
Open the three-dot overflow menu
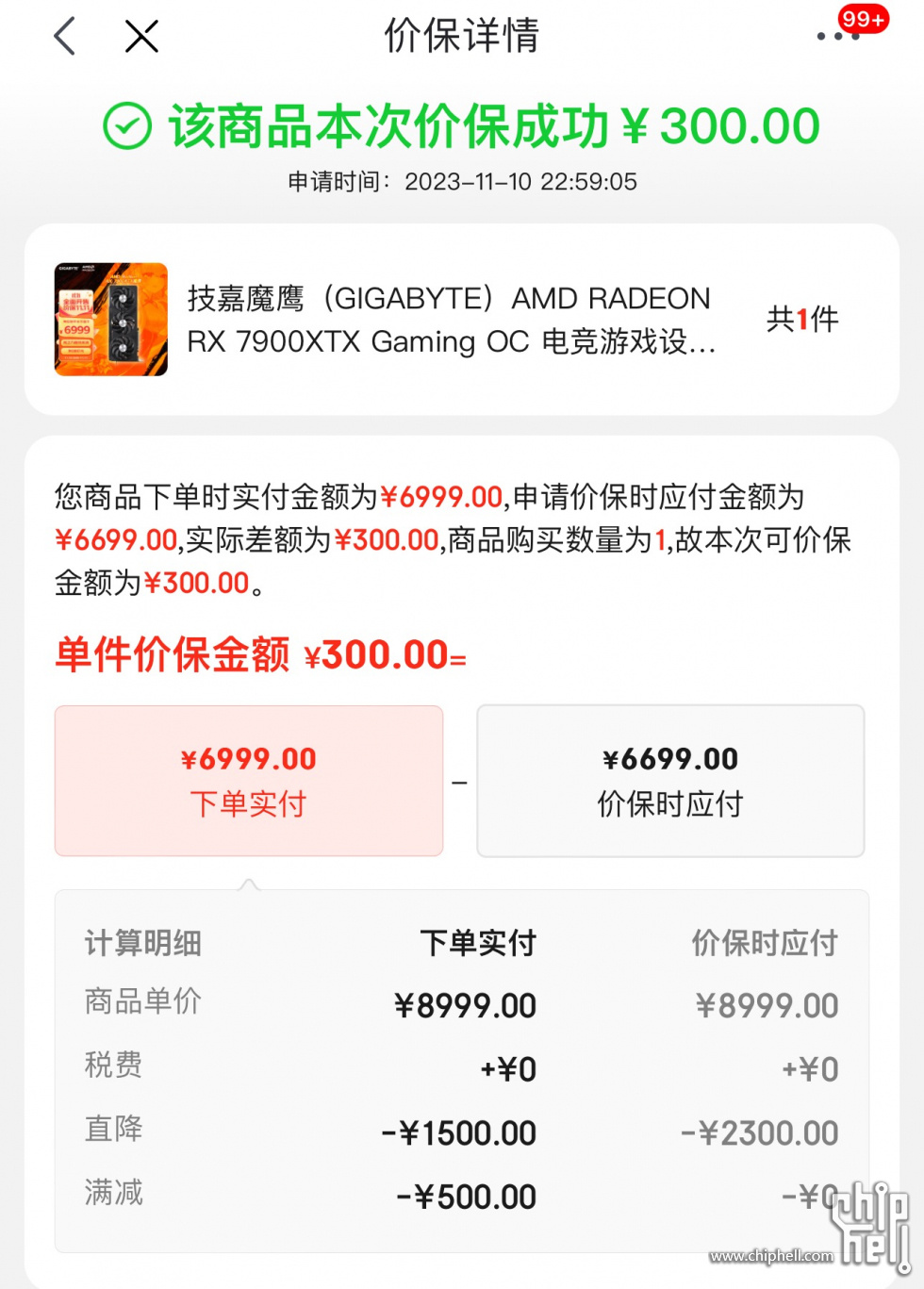click(x=837, y=37)
